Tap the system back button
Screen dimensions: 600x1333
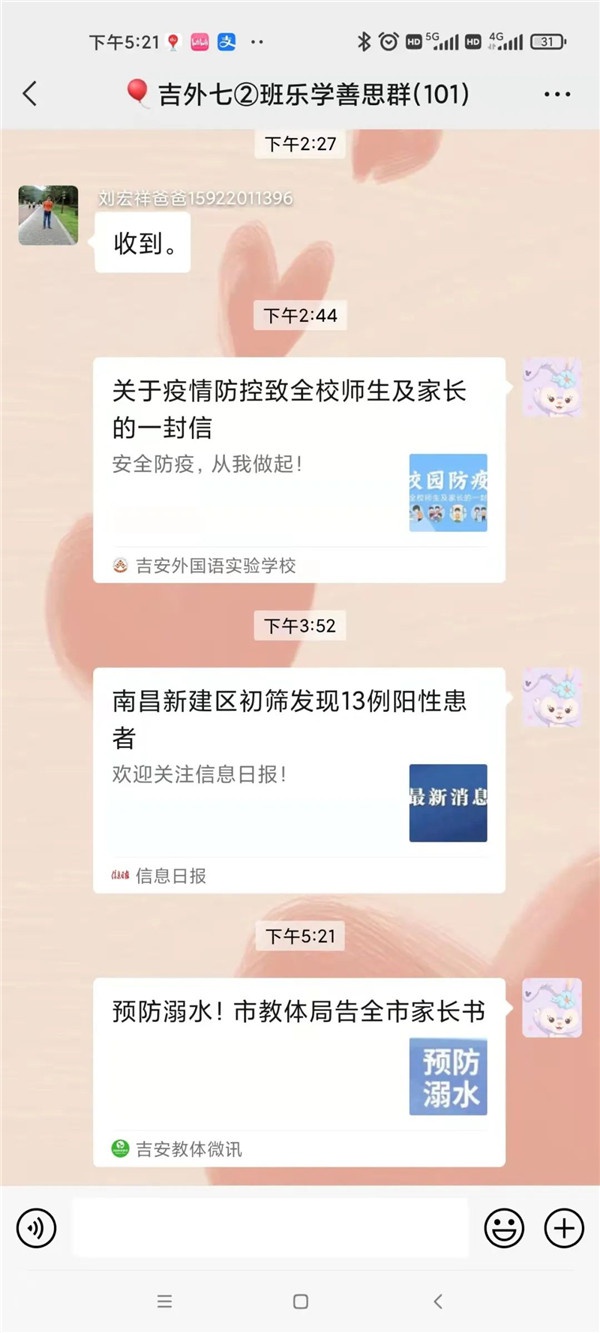[437, 1301]
